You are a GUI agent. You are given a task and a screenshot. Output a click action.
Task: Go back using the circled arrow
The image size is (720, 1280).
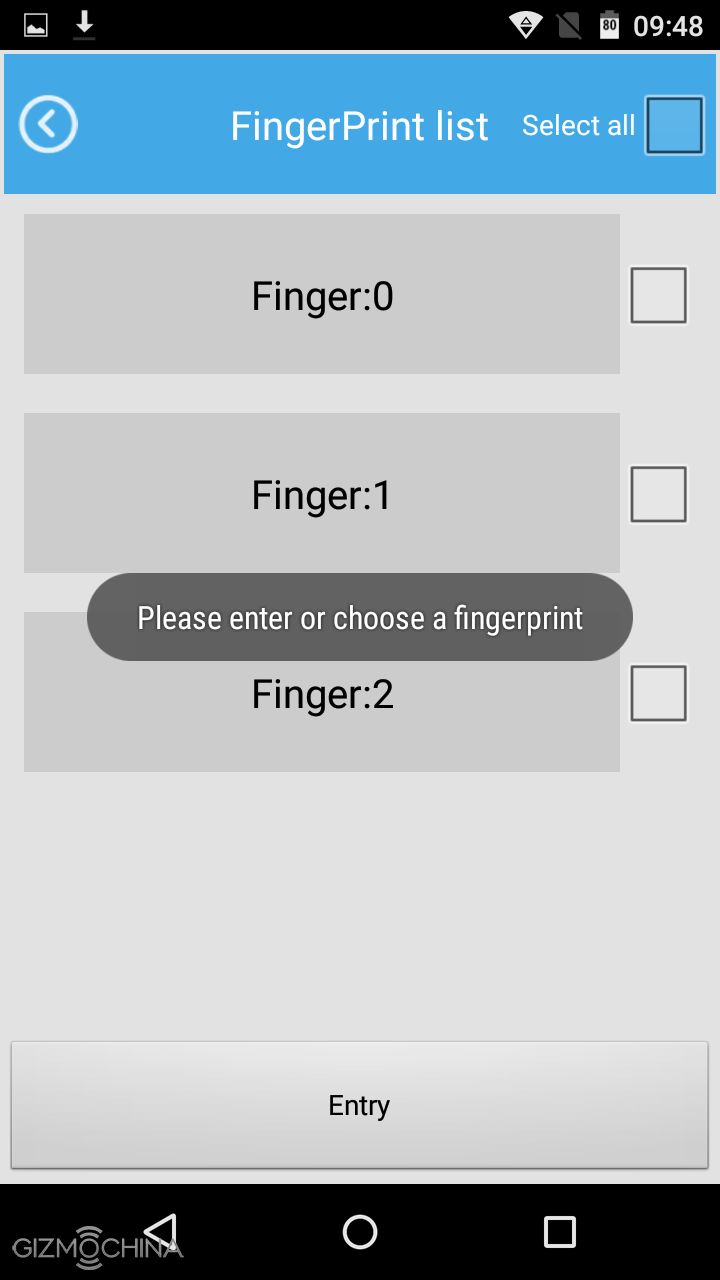(48, 125)
